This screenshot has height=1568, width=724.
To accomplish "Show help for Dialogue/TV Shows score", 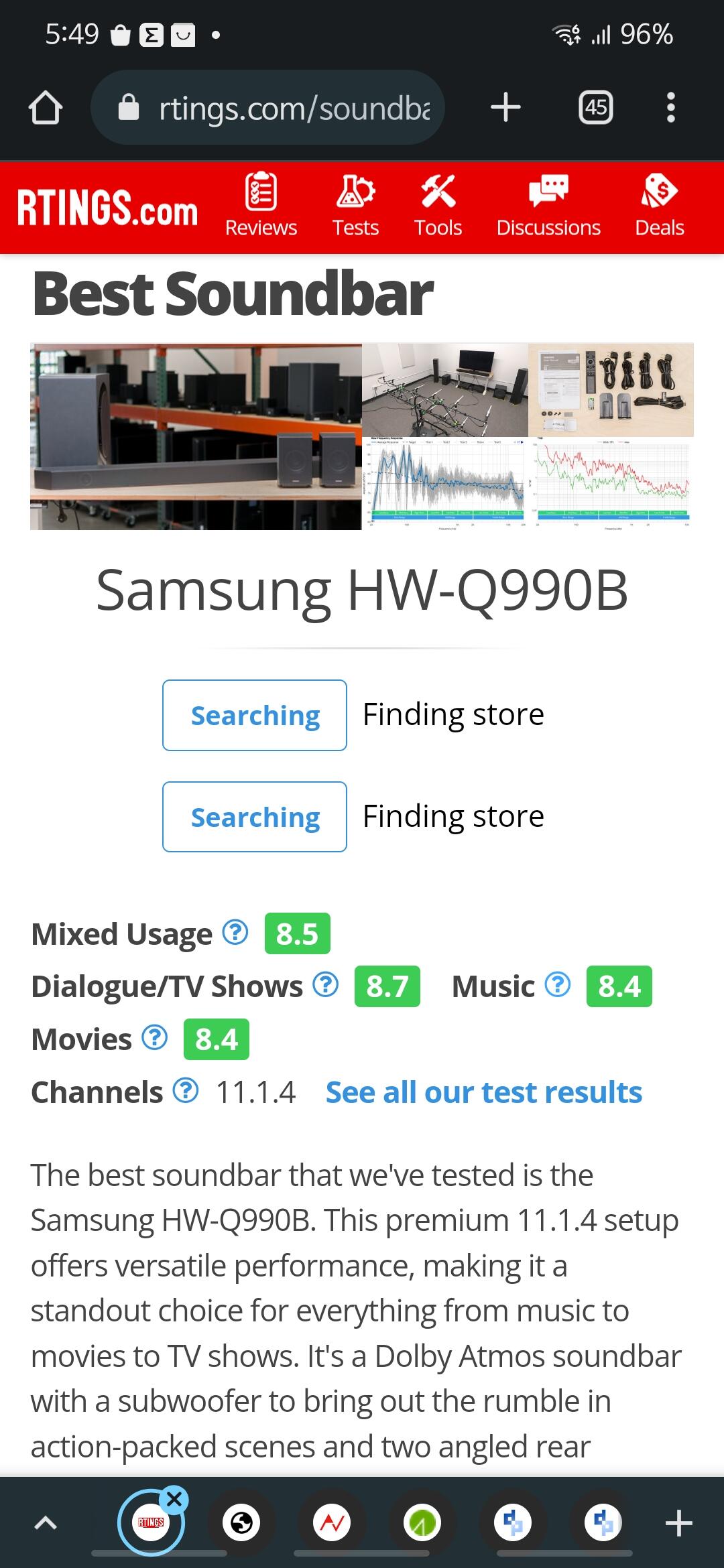I will tap(326, 984).
